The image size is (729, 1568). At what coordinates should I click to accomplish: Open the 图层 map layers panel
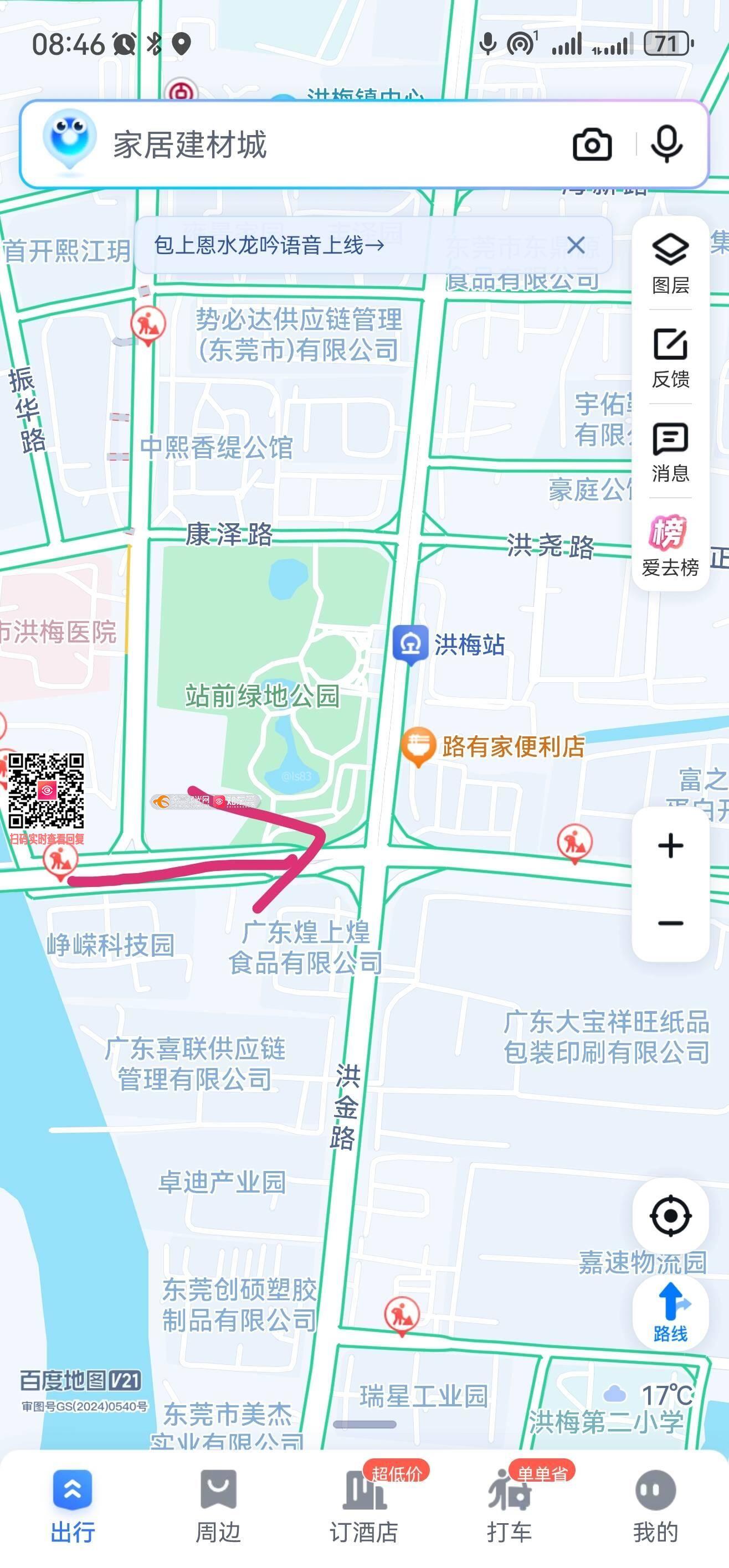click(670, 263)
